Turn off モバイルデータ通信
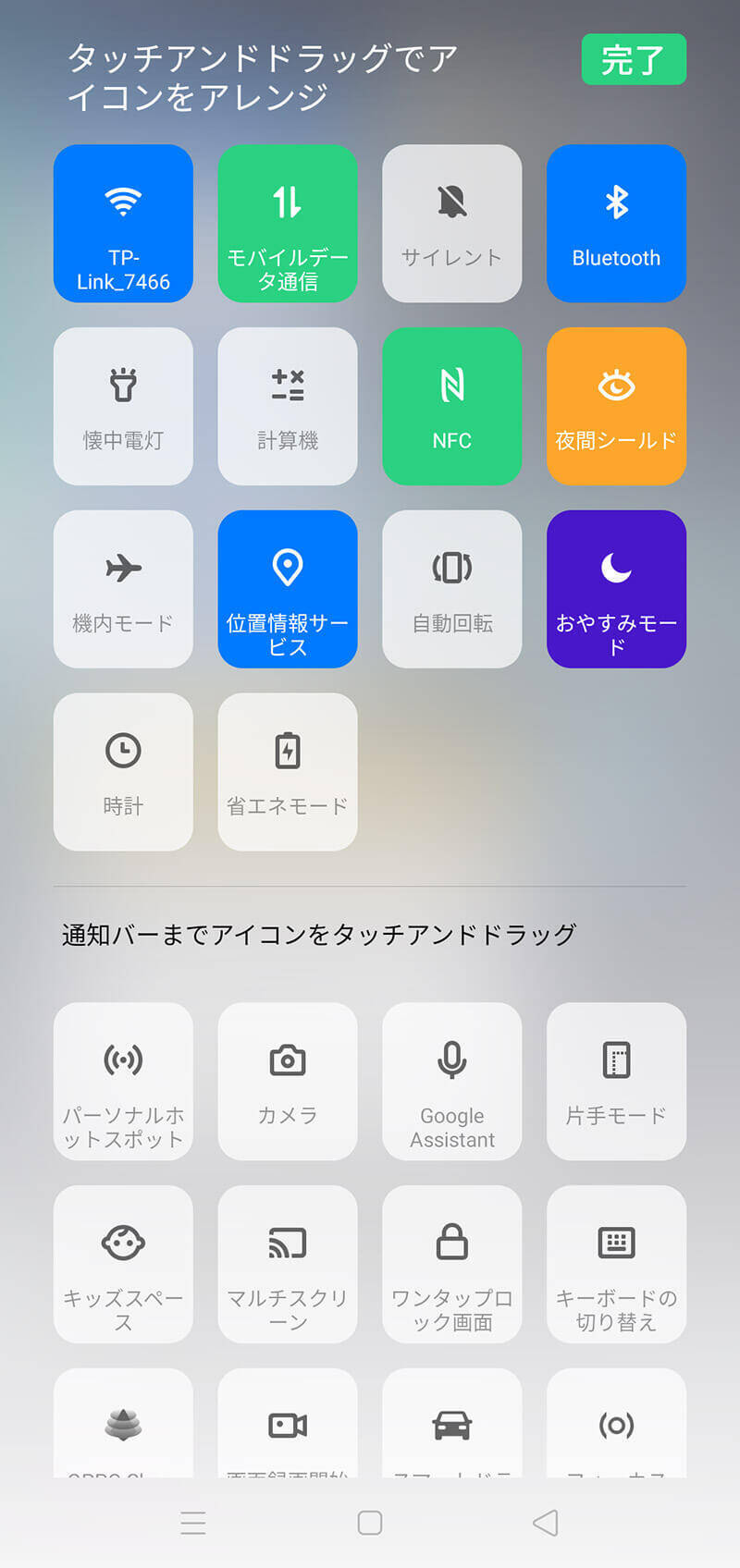 click(x=288, y=223)
